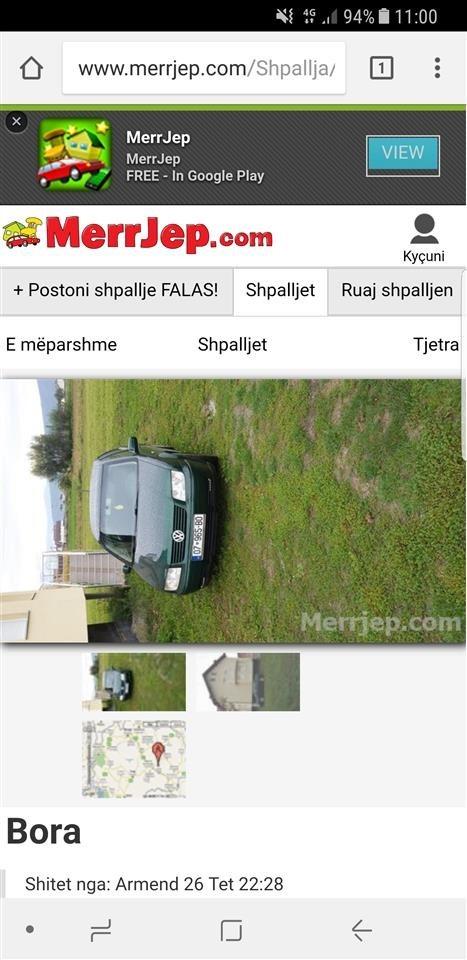Go to E mëparshme previous listing
This screenshot has width=467, height=960.
61,344
